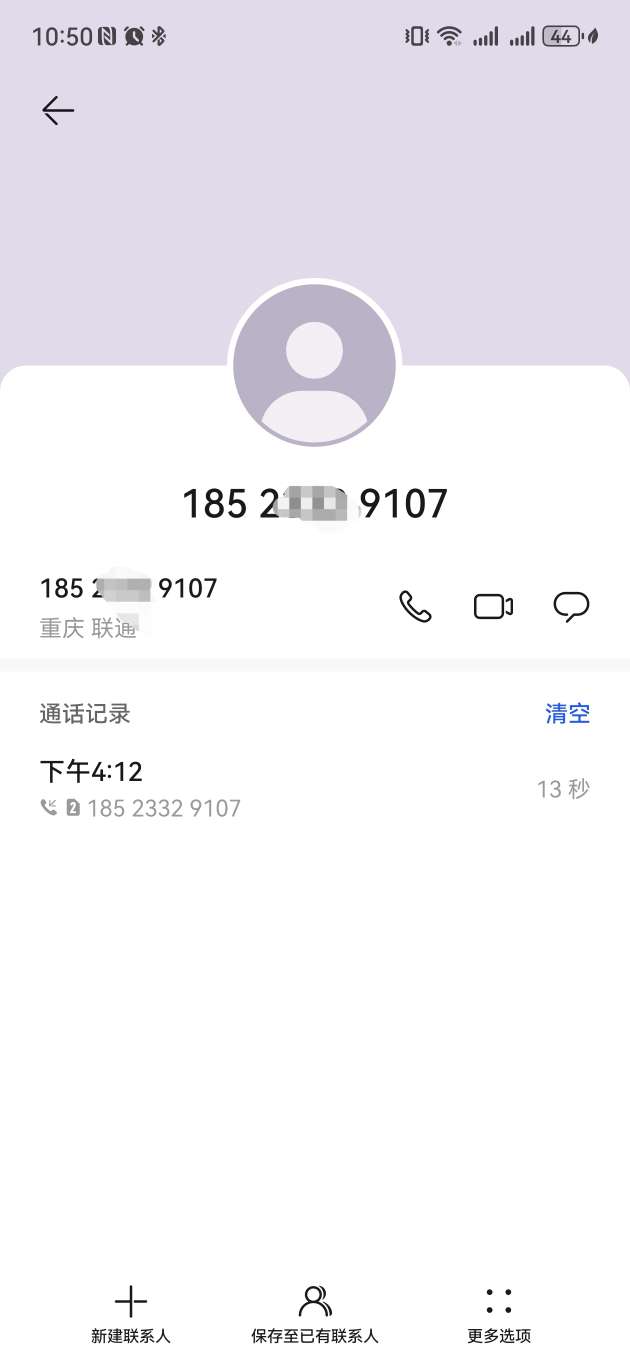The width and height of the screenshot is (630, 1360).
Task: Start a video call with this number
Action: 493,607
